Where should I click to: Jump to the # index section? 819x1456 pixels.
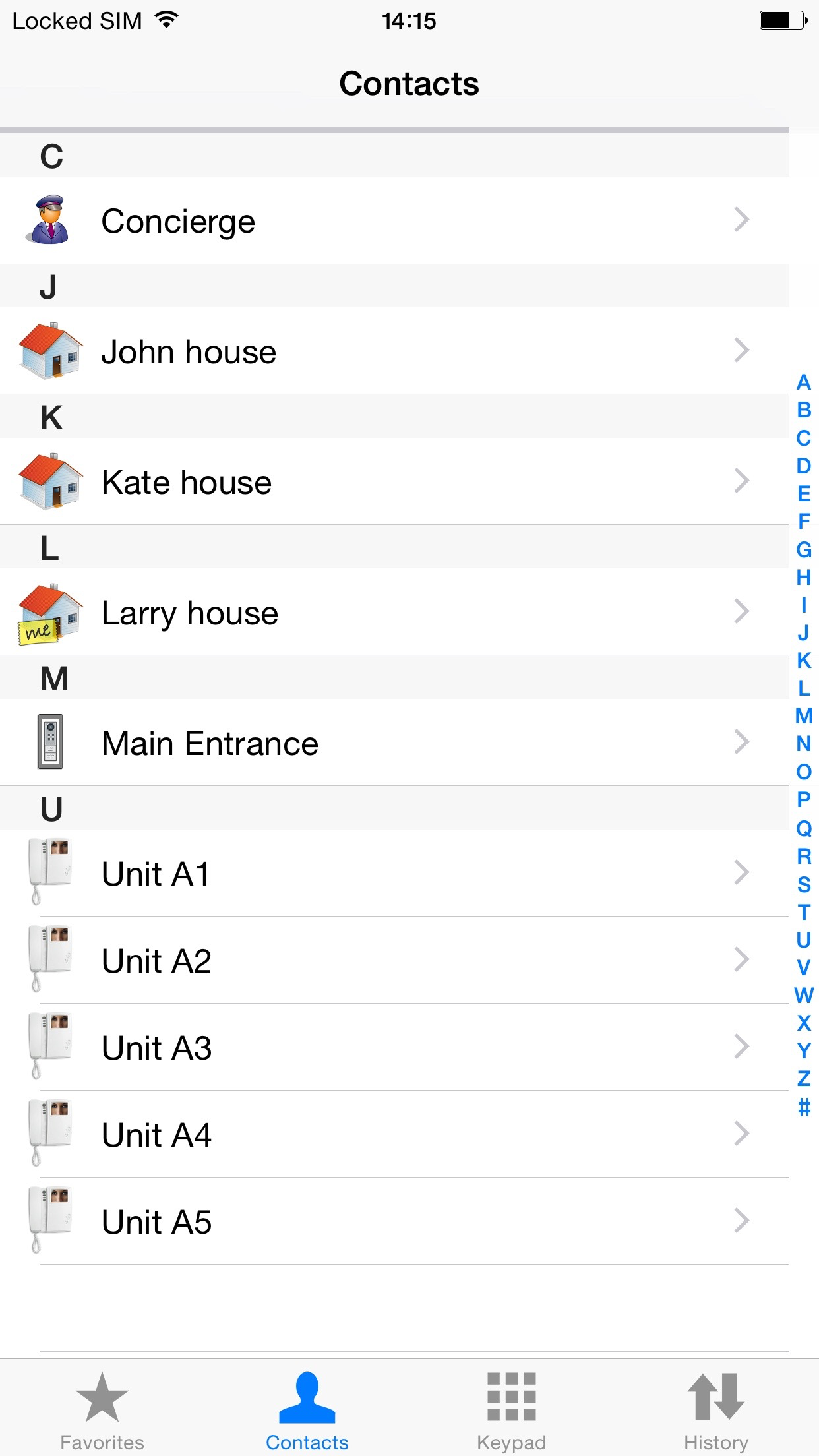click(x=803, y=1107)
